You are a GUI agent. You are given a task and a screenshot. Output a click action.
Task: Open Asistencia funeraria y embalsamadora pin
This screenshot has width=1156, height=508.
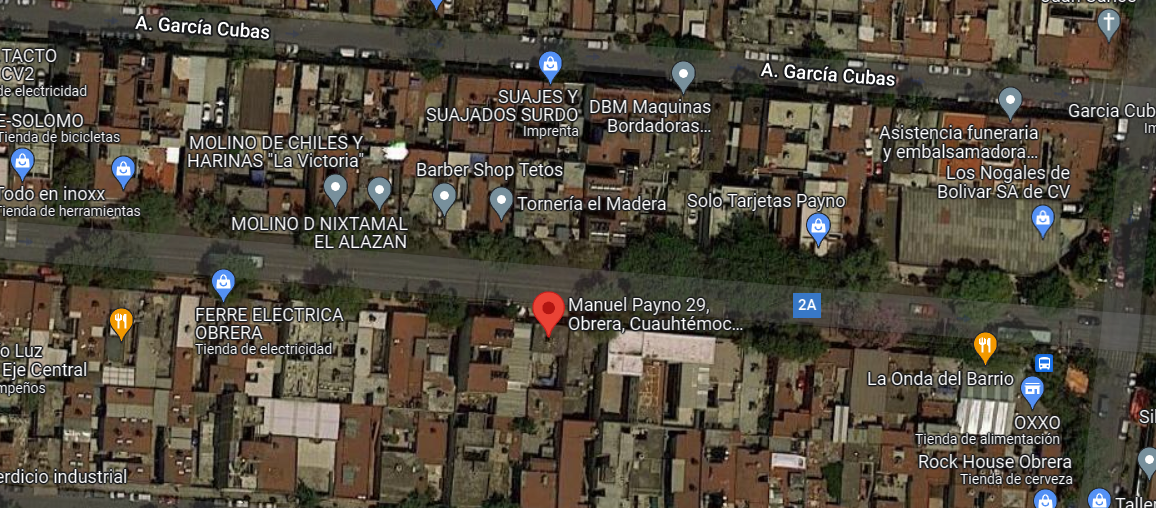(1010, 103)
